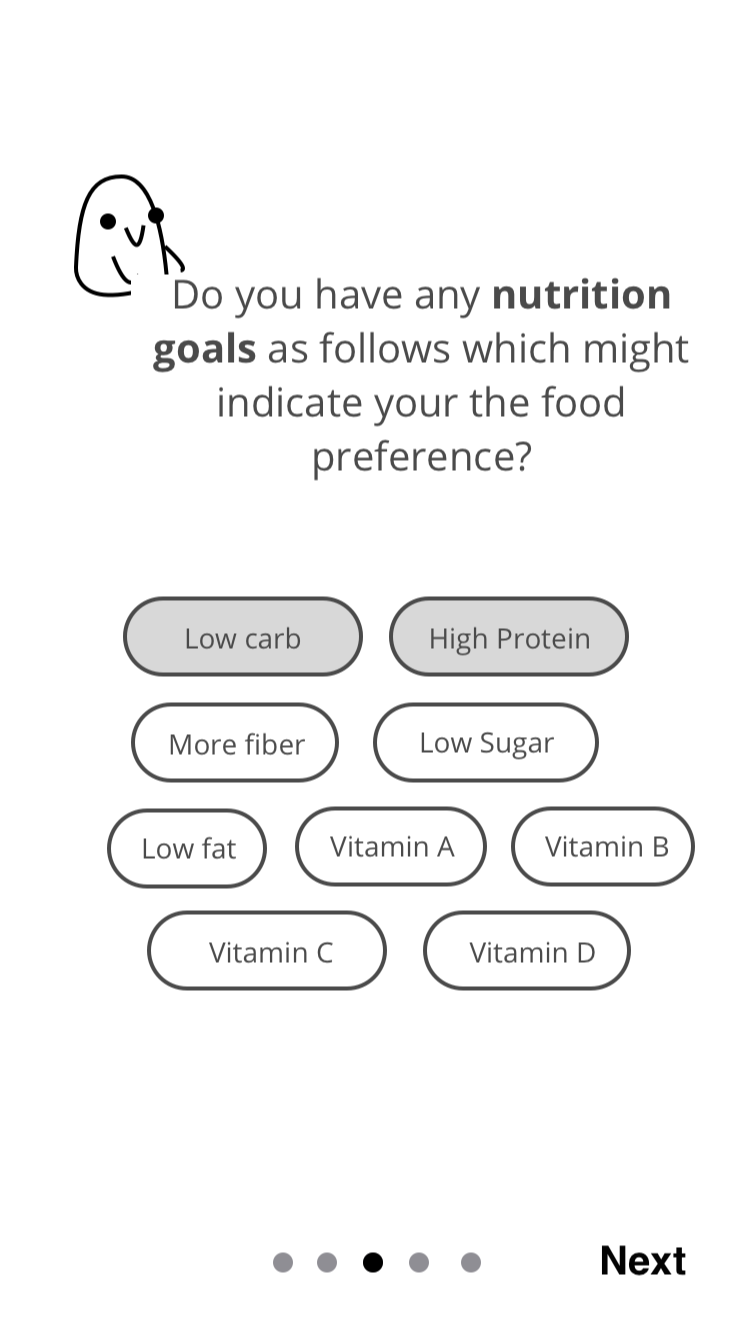
Task: Select the More fiber goal
Action: (235, 743)
